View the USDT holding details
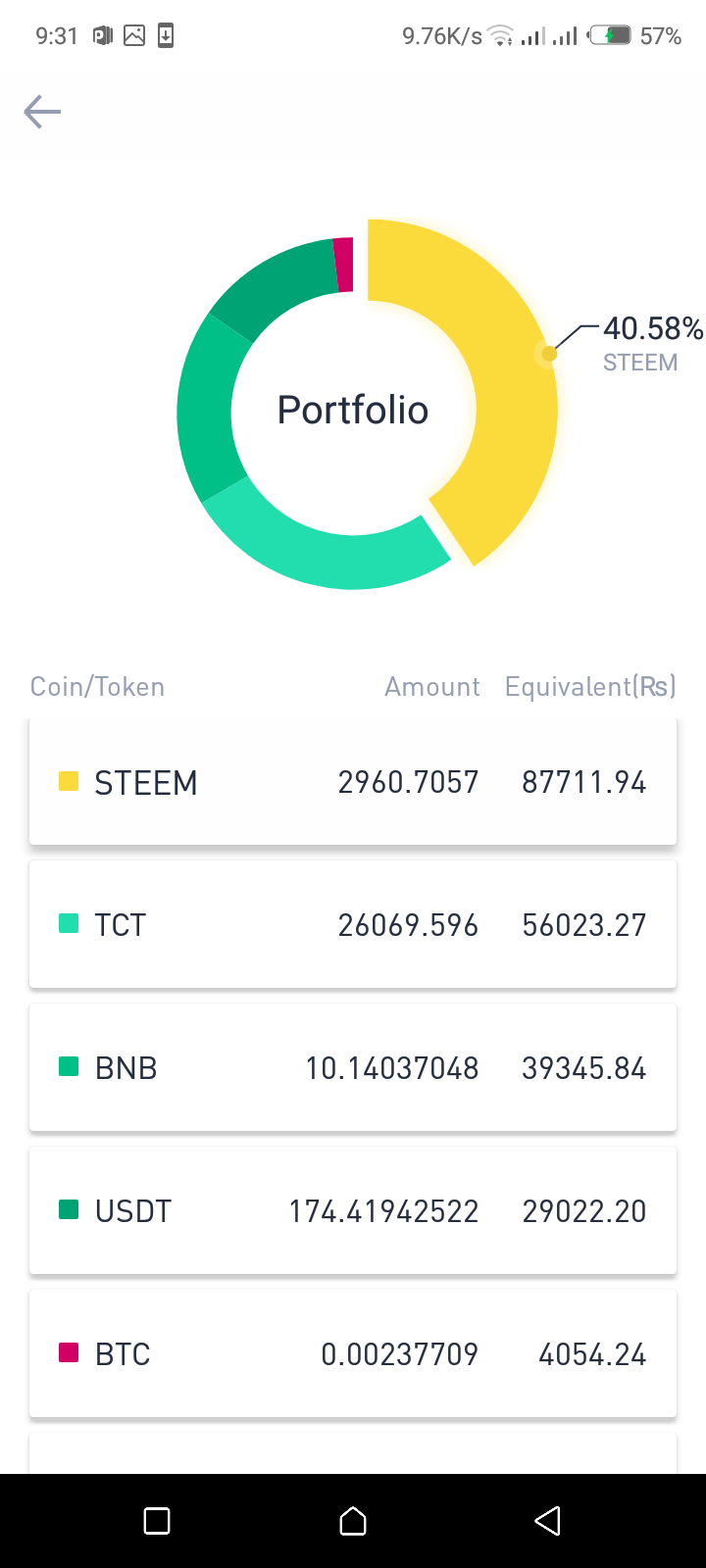The height and width of the screenshot is (1568, 706). pyautogui.click(x=353, y=1210)
